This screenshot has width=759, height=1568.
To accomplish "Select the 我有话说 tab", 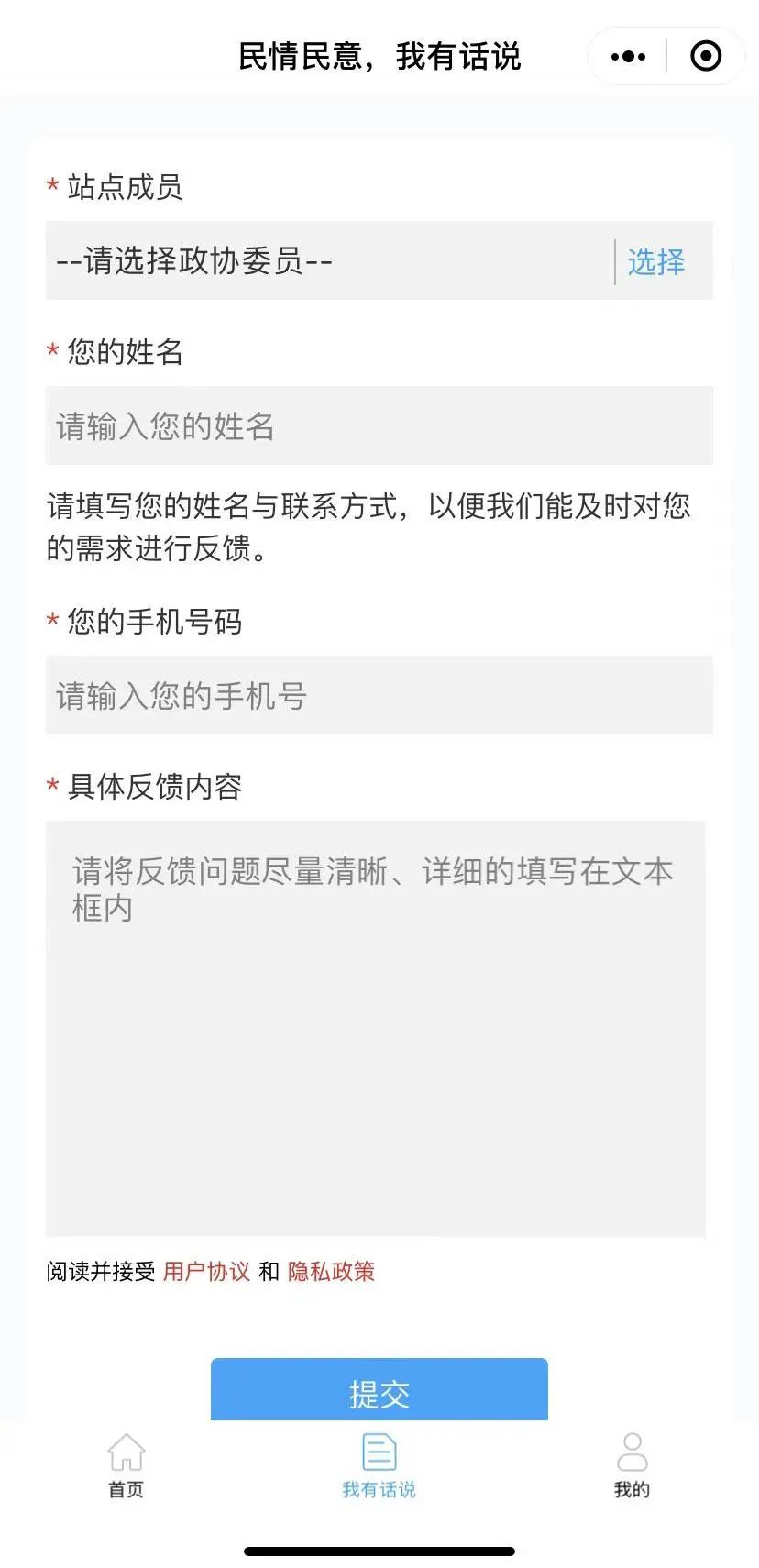I will 379,1465.
